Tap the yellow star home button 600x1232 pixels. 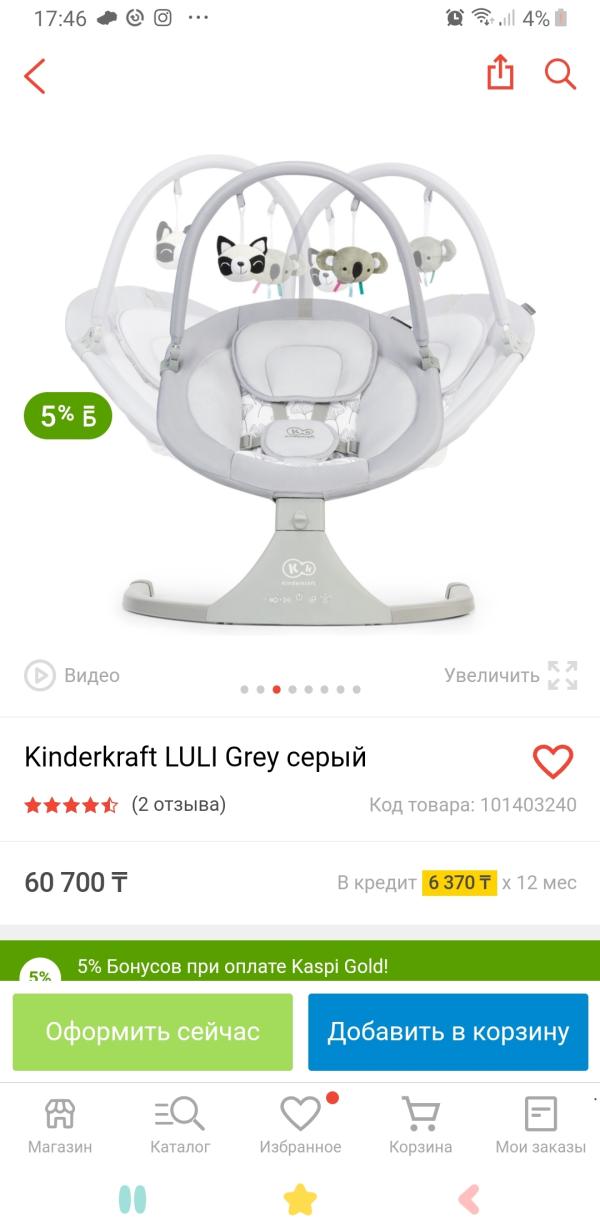pos(300,1199)
